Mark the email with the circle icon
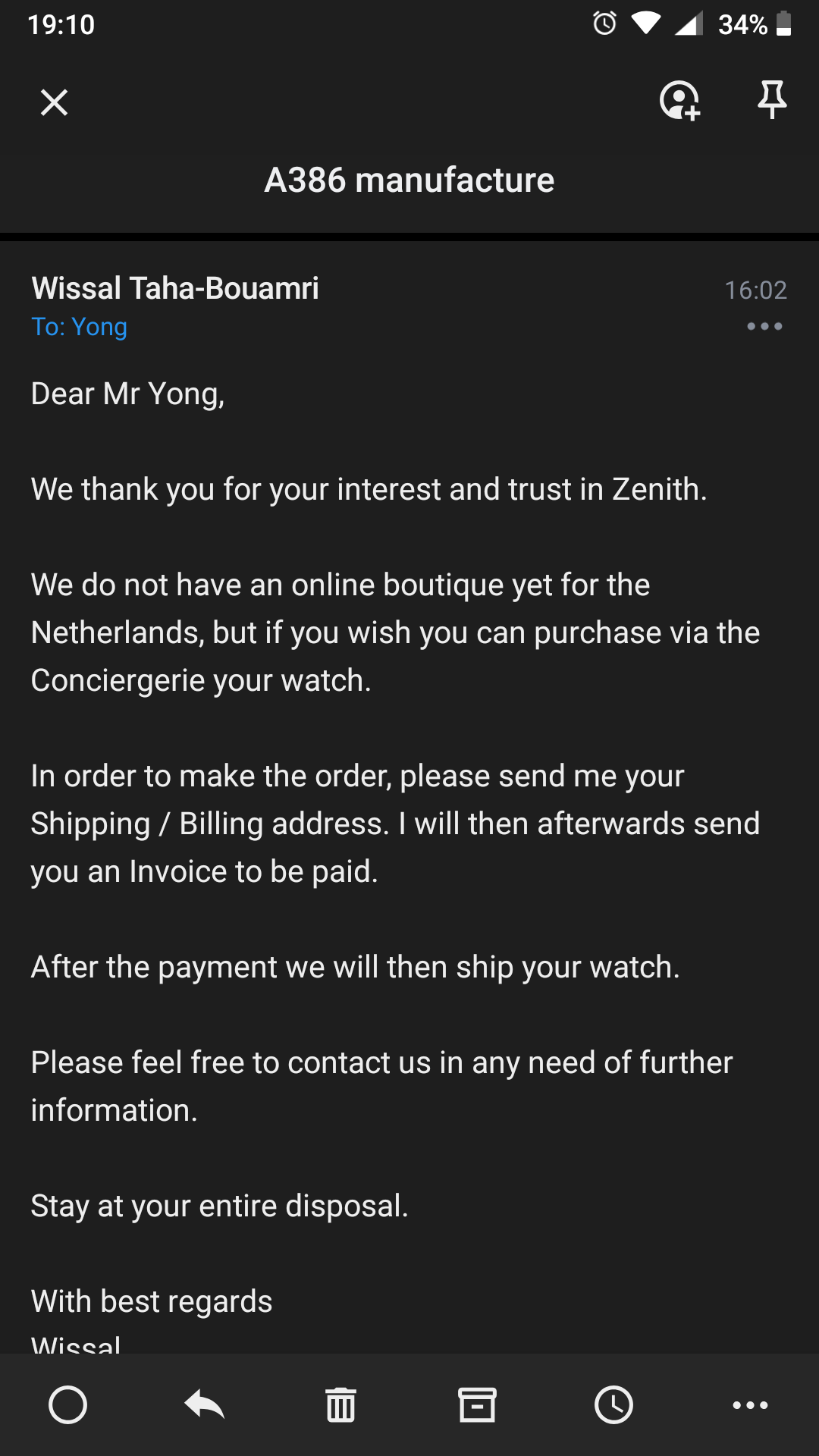The height and width of the screenshot is (1456, 819). (x=68, y=1405)
